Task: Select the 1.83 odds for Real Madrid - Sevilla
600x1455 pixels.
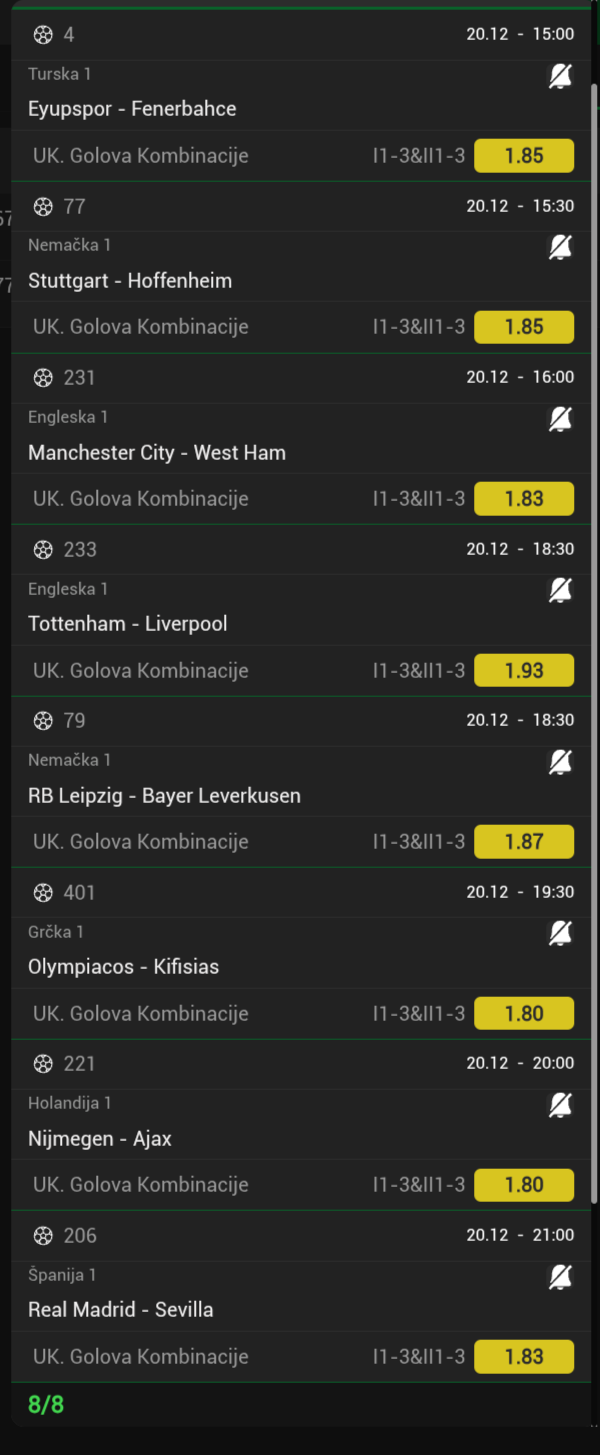Action: click(x=524, y=1357)
